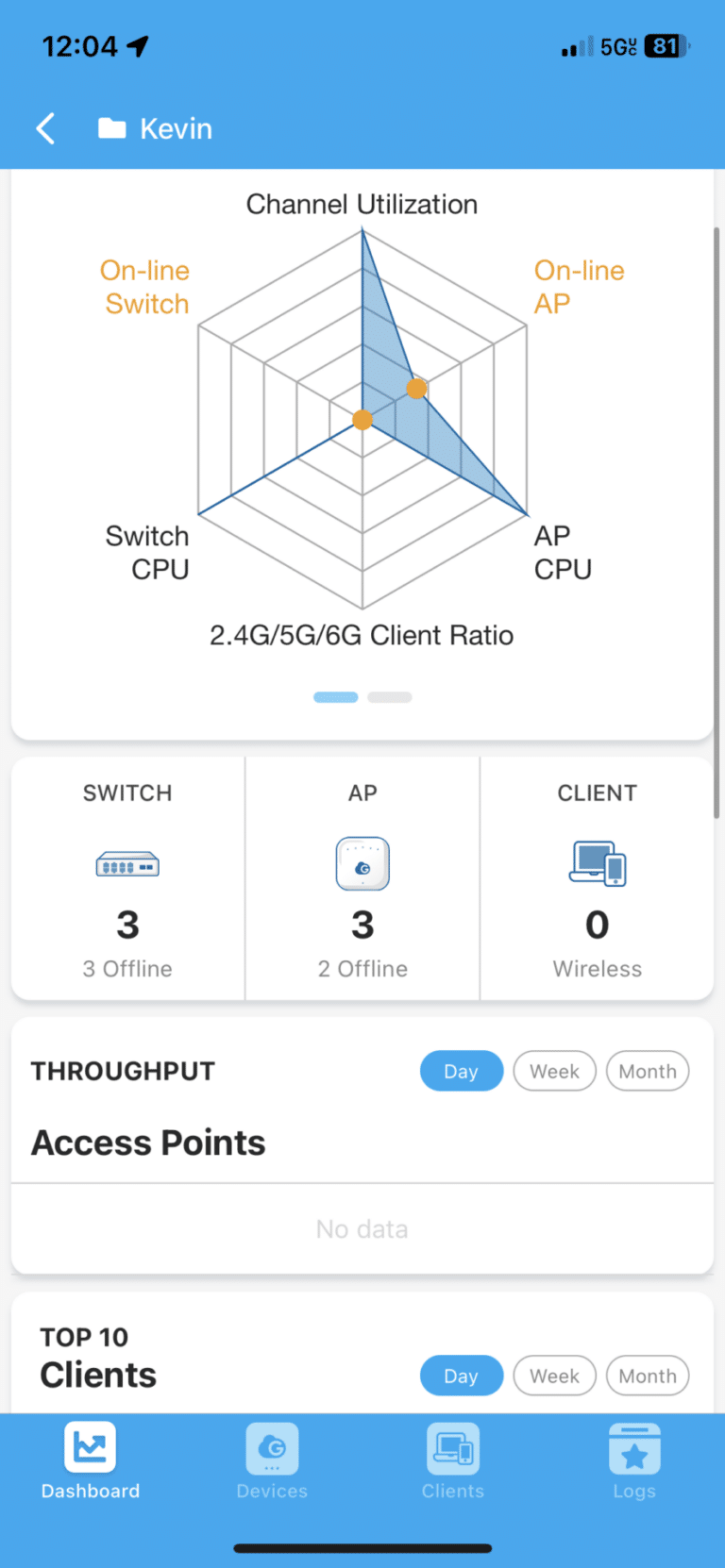Show Top 10 Clients by Day
Image resolution: width=725 pixels, height=1568 pixels.
click(x=462, y=1376)
